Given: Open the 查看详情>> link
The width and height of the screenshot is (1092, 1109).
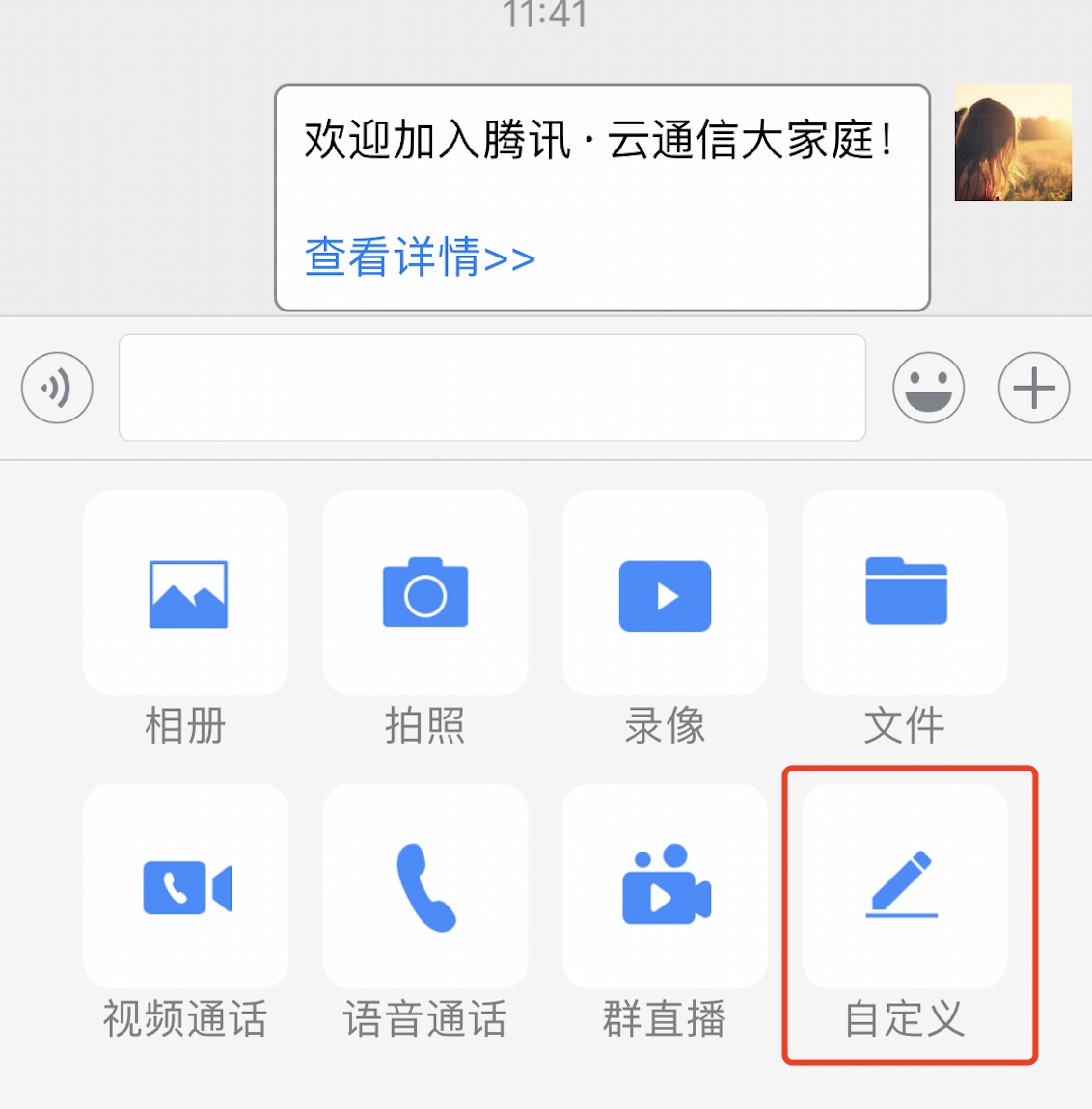Looking at the screenshot, I should 420,257.
